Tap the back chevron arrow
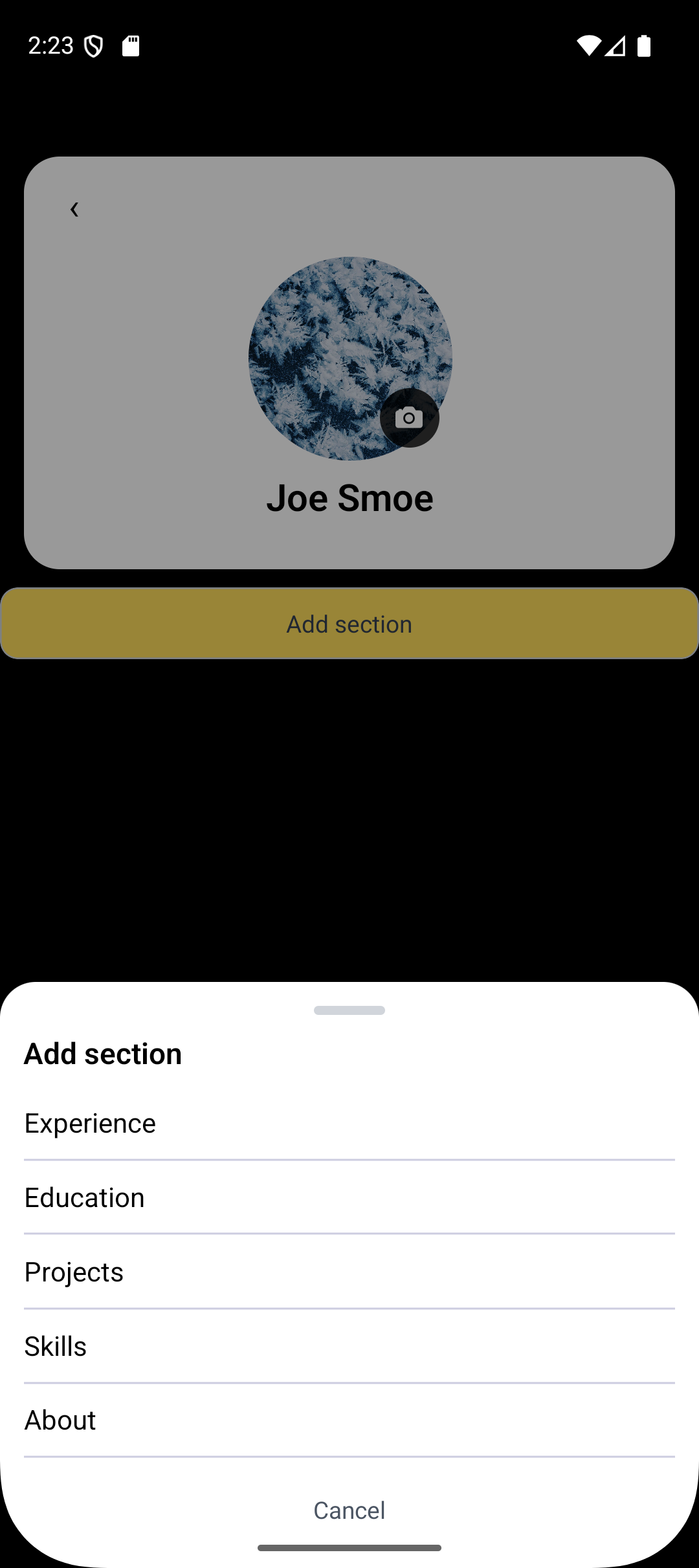The height and width of the screenshot is (1568, 699). 74,209
